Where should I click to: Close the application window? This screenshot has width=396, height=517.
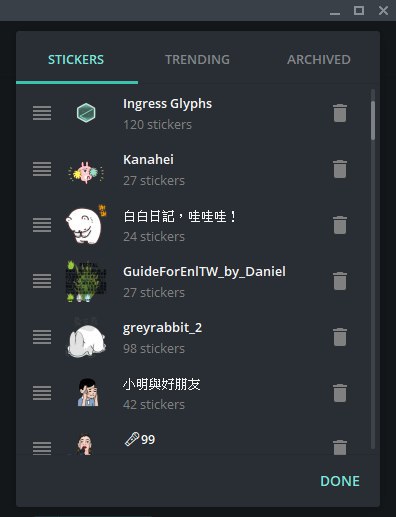point(383,11)
